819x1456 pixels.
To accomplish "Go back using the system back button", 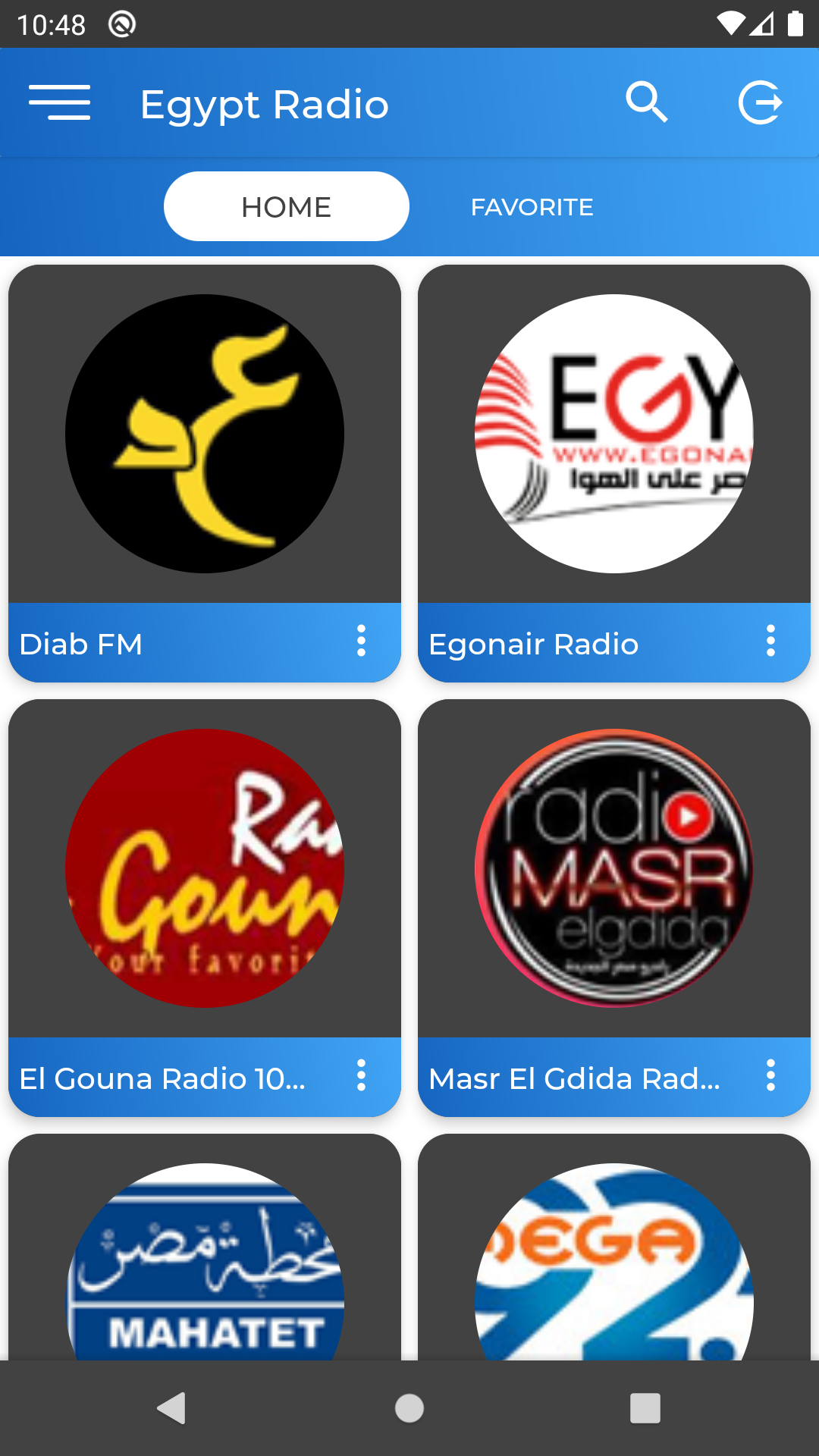I will click(x=172, y=1408).
